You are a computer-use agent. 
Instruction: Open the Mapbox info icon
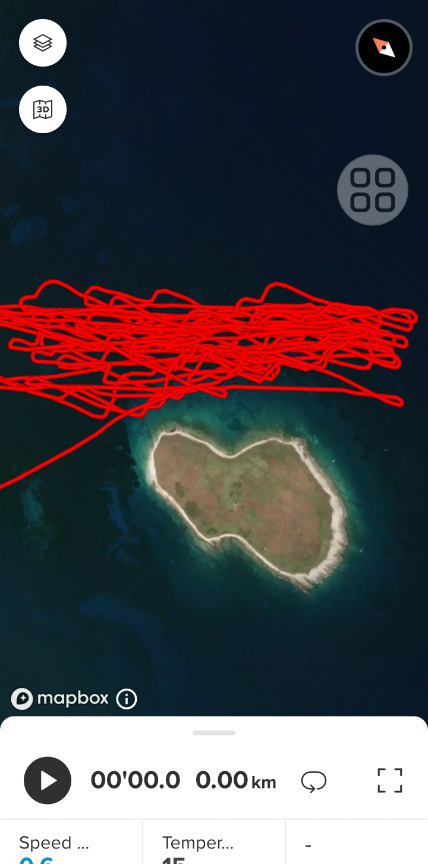point(126,699)
